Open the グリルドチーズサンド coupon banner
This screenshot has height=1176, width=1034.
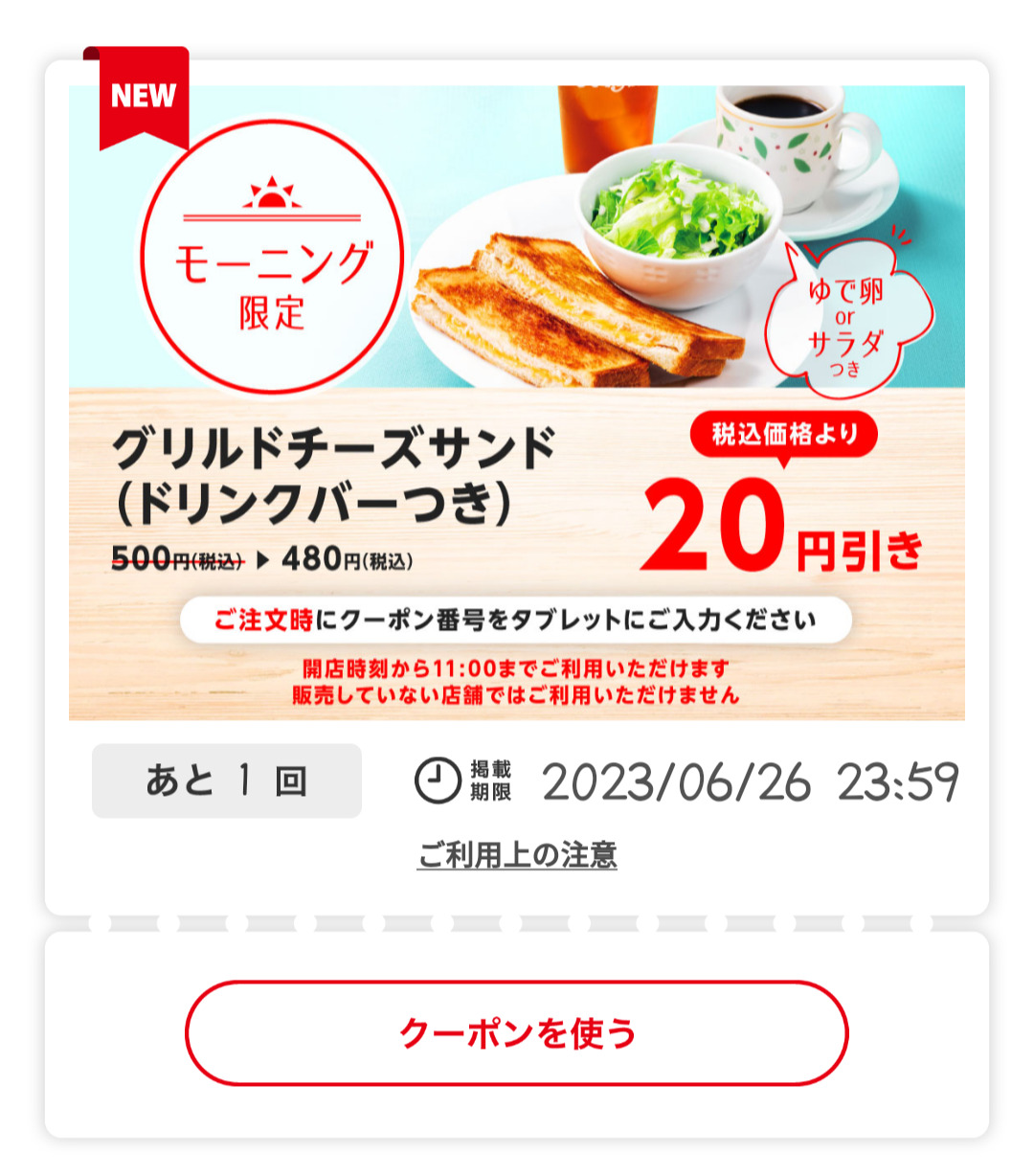pos(517,402)
